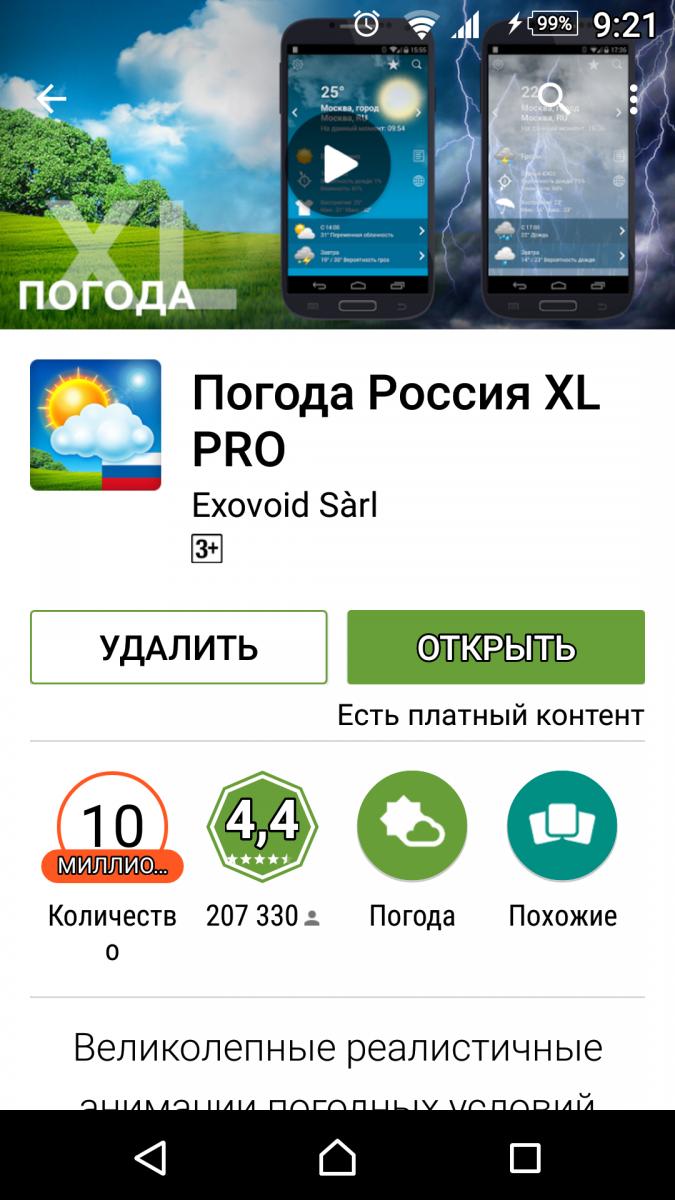Image resolution: width=675 pixels, height=1200 pixels.
Task: Open the search magnifier icon
Action: pyautogui.click(x=554, y=98)
